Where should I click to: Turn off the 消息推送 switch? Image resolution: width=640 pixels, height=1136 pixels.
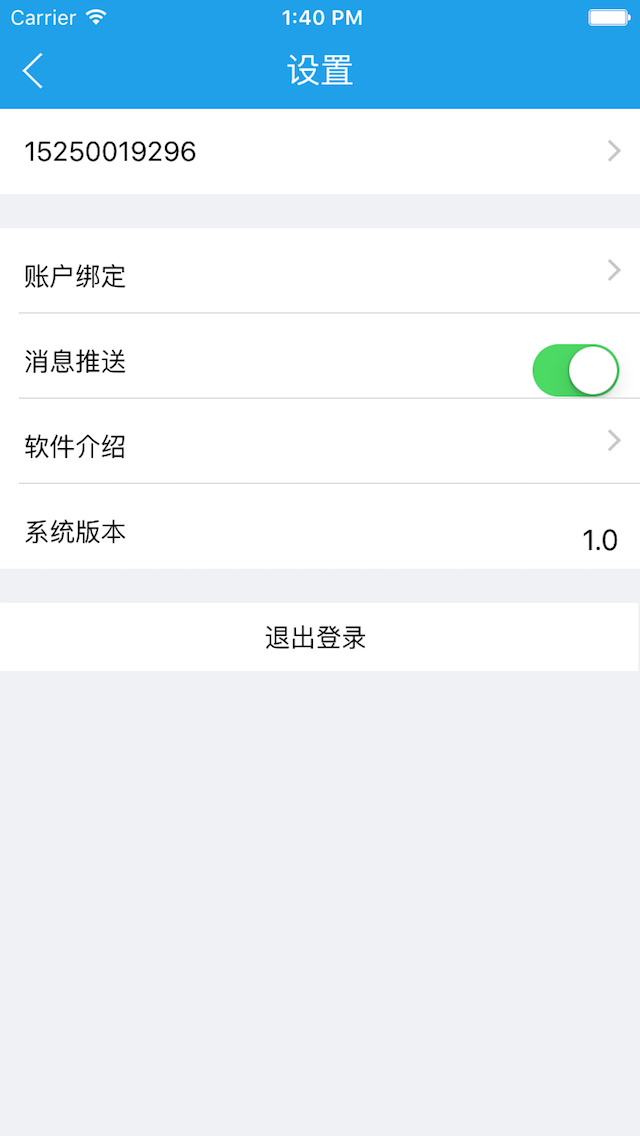[575, 369]
